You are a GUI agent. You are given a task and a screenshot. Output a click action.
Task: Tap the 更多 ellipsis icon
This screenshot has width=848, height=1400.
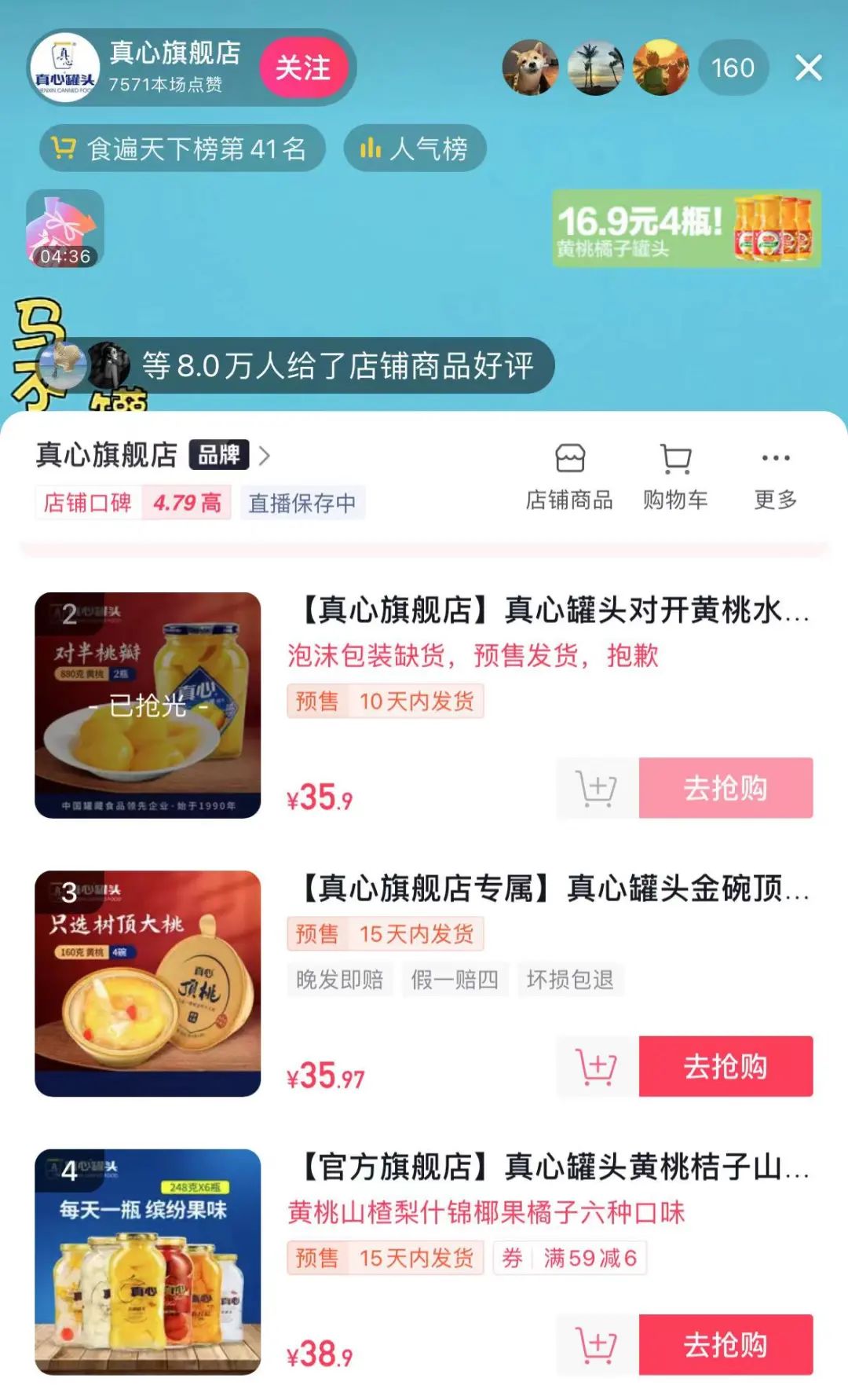(x=777, y=472)
